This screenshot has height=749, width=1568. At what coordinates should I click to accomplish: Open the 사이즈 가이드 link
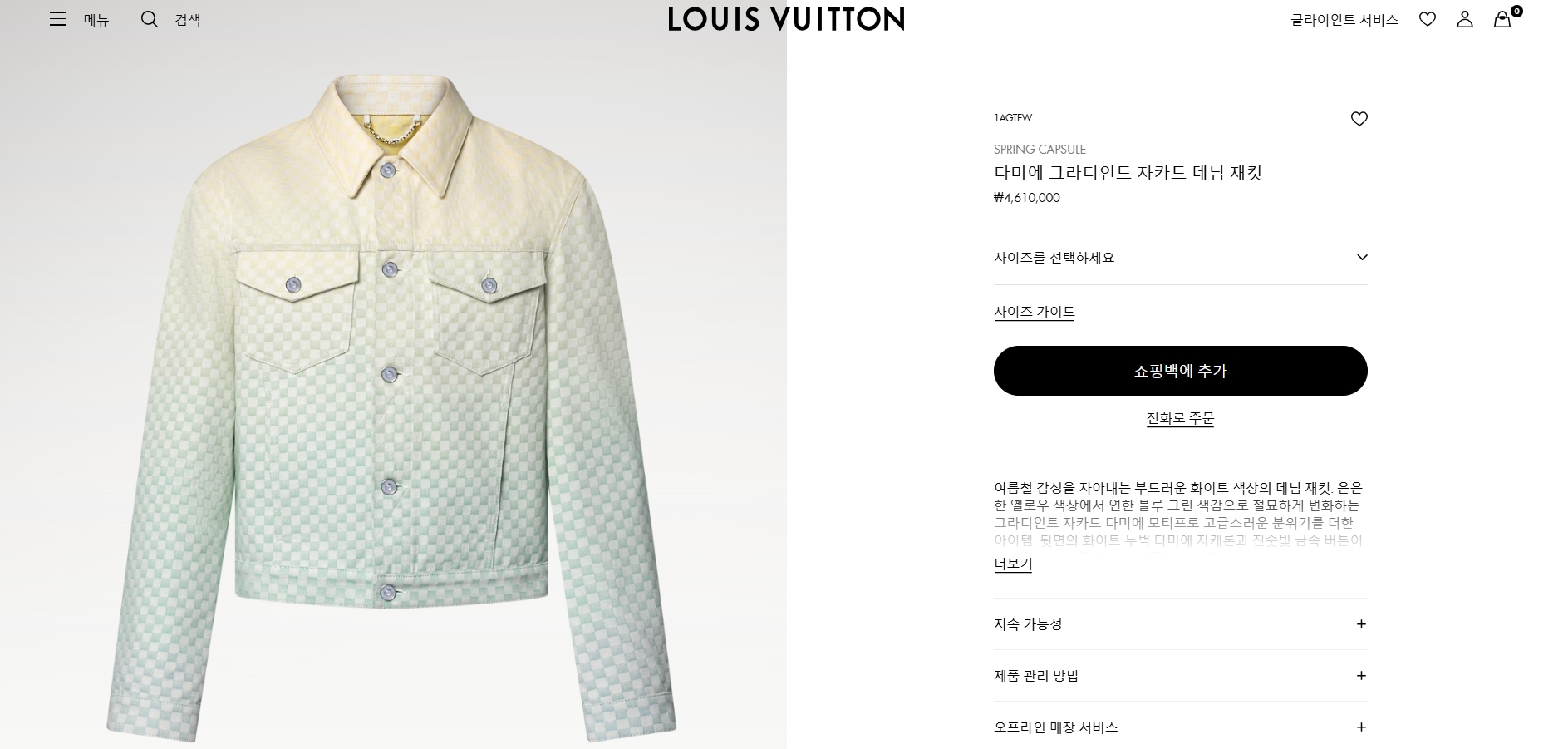1034,312
